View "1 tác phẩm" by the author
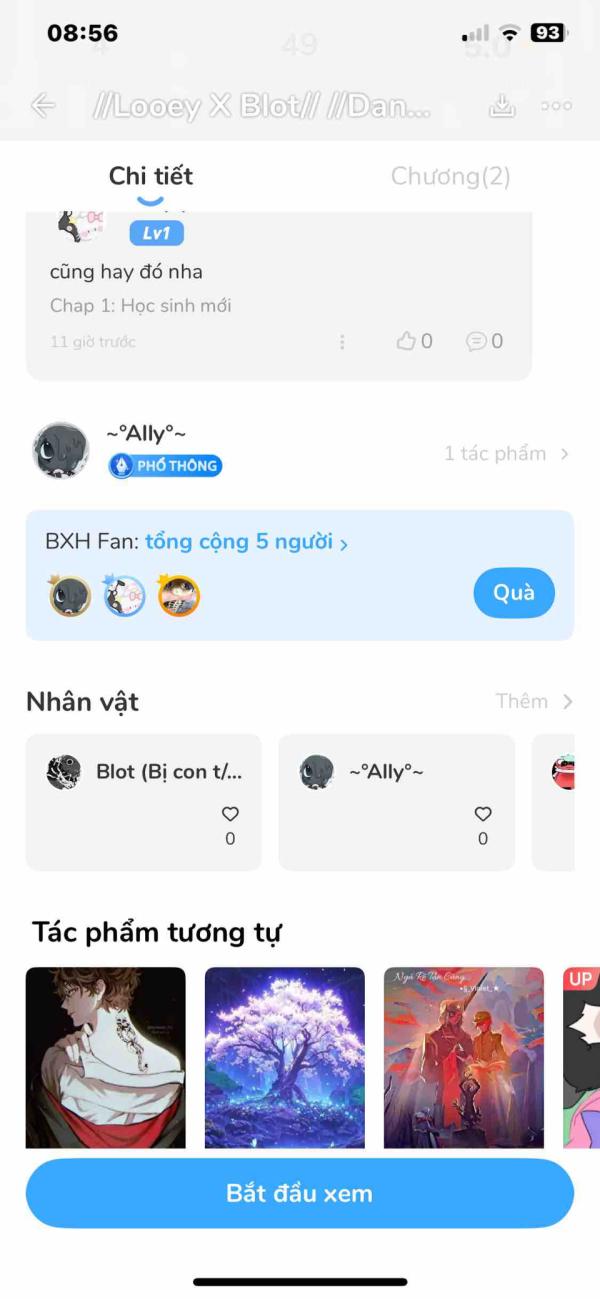Viewport: 600px width, 1299px height. pyautogui.click(x=505, y=454)
